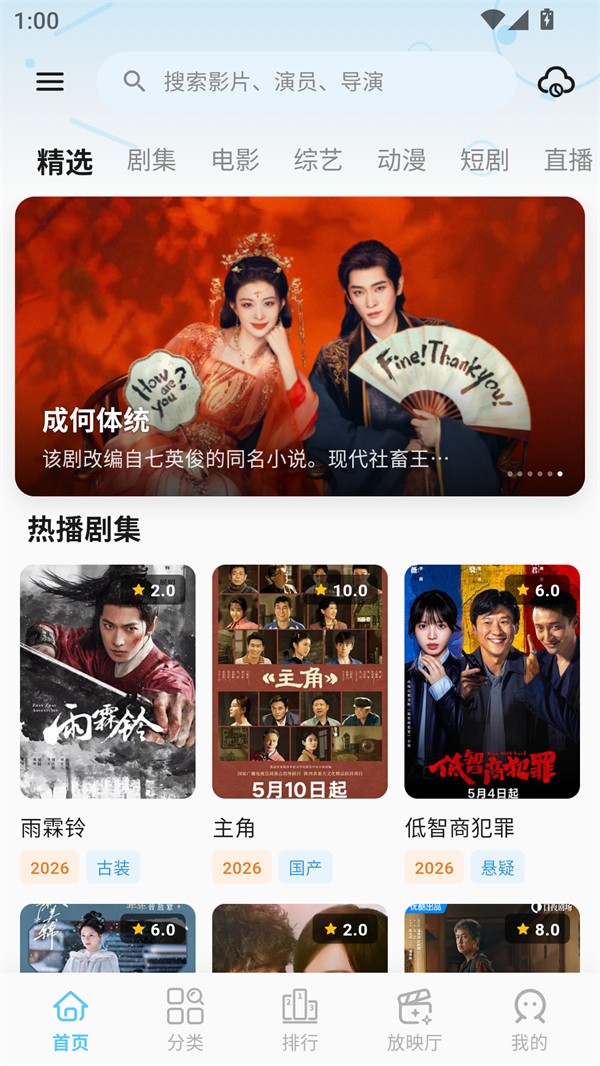The height and width of the screenshot is (1066, 600).
Task: Switch to the 剧集 top tab
Action: pos(151,160)
